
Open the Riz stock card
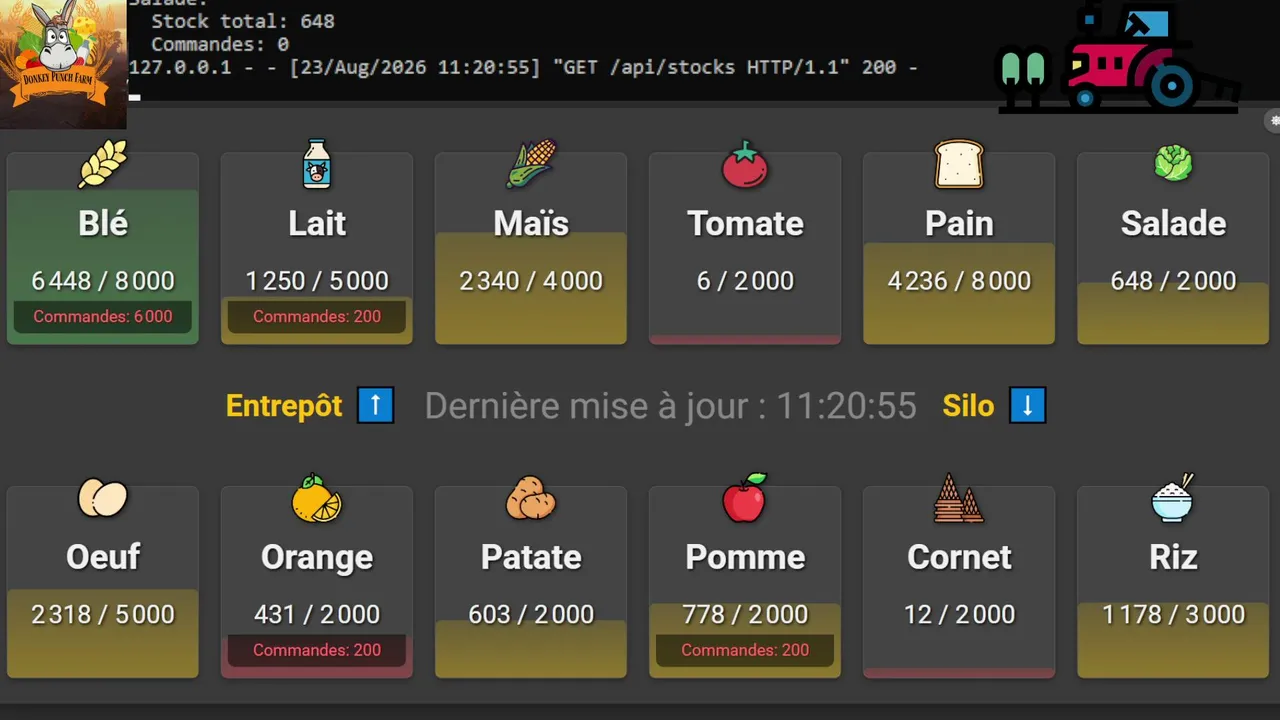(x=1173, y=583)
